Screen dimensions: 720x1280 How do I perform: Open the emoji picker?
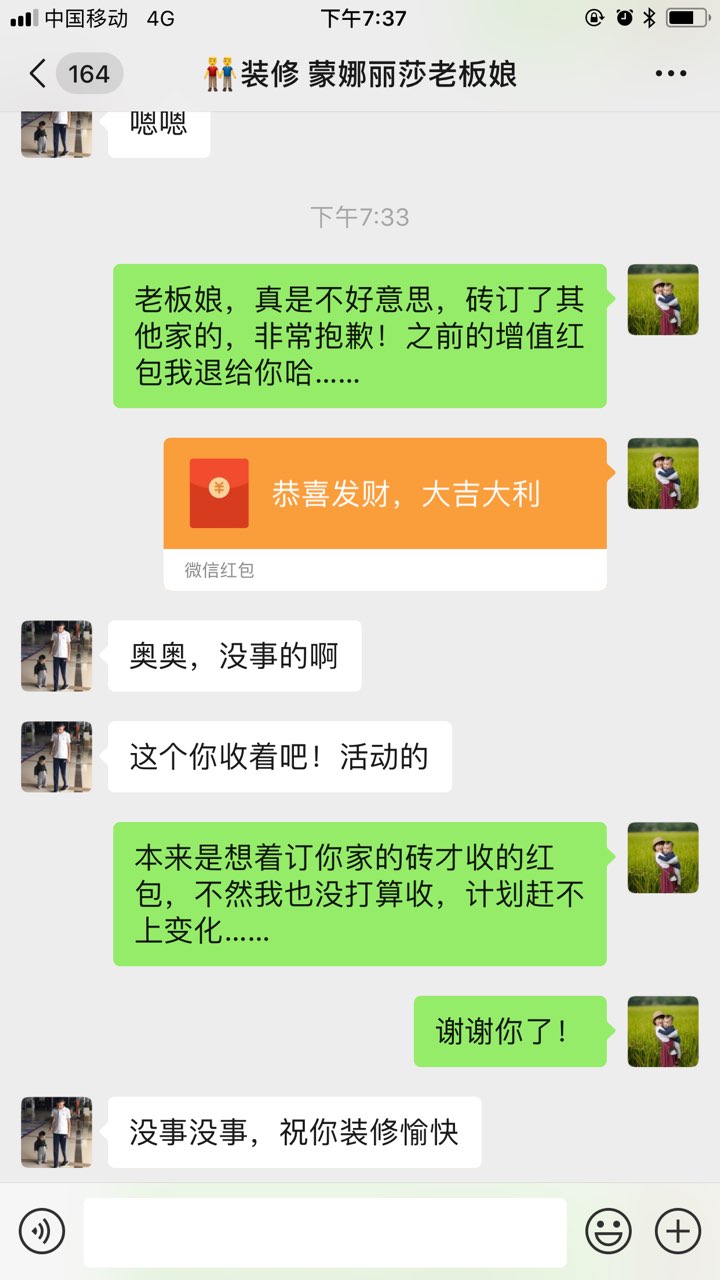(608, 1231)
